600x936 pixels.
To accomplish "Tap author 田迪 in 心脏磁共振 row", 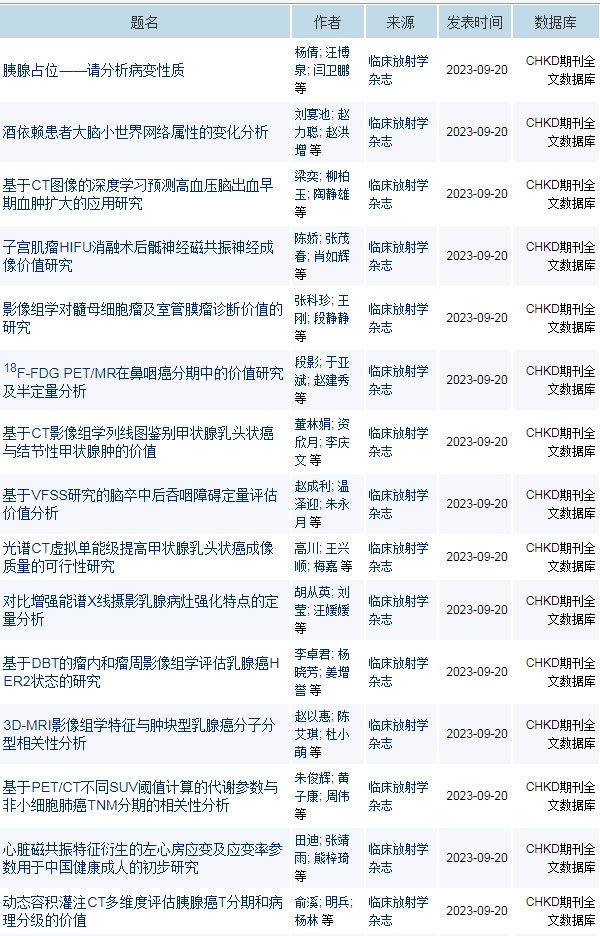I will coord(305,840).
